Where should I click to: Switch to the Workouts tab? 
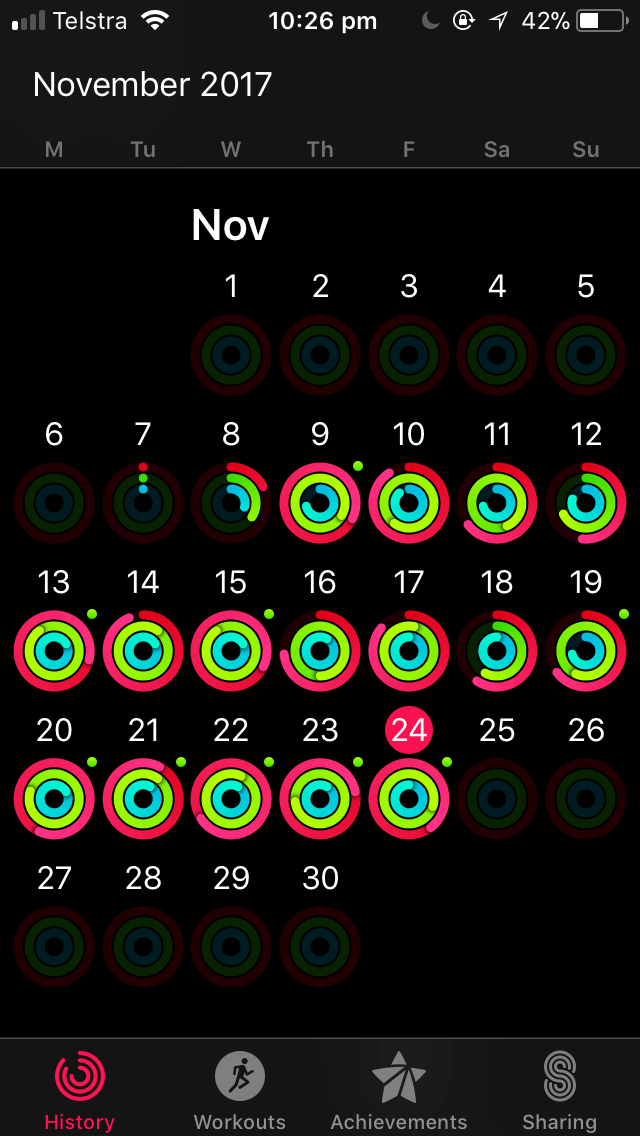(239, 1090)
